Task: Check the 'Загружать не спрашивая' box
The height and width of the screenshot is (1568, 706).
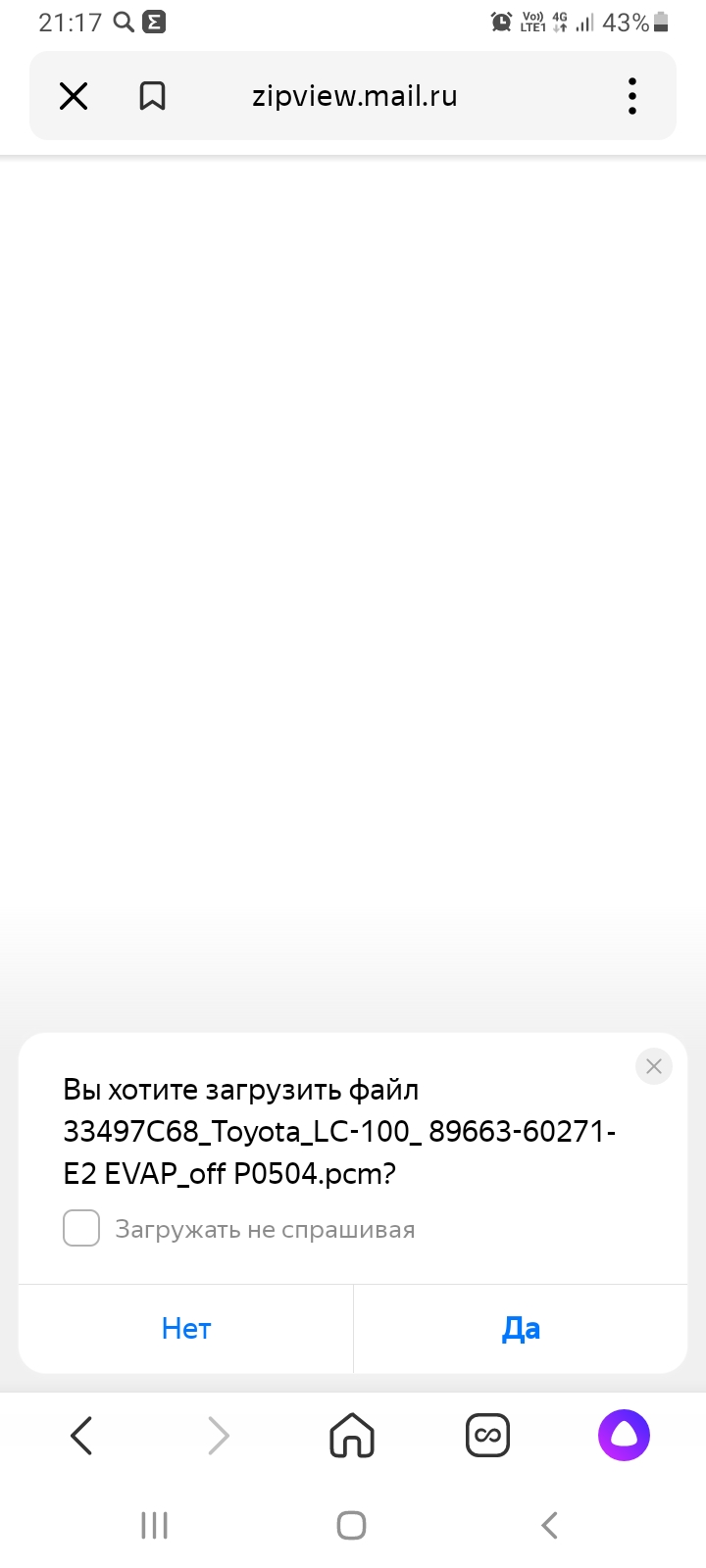Action: [x=81, y=1228]
